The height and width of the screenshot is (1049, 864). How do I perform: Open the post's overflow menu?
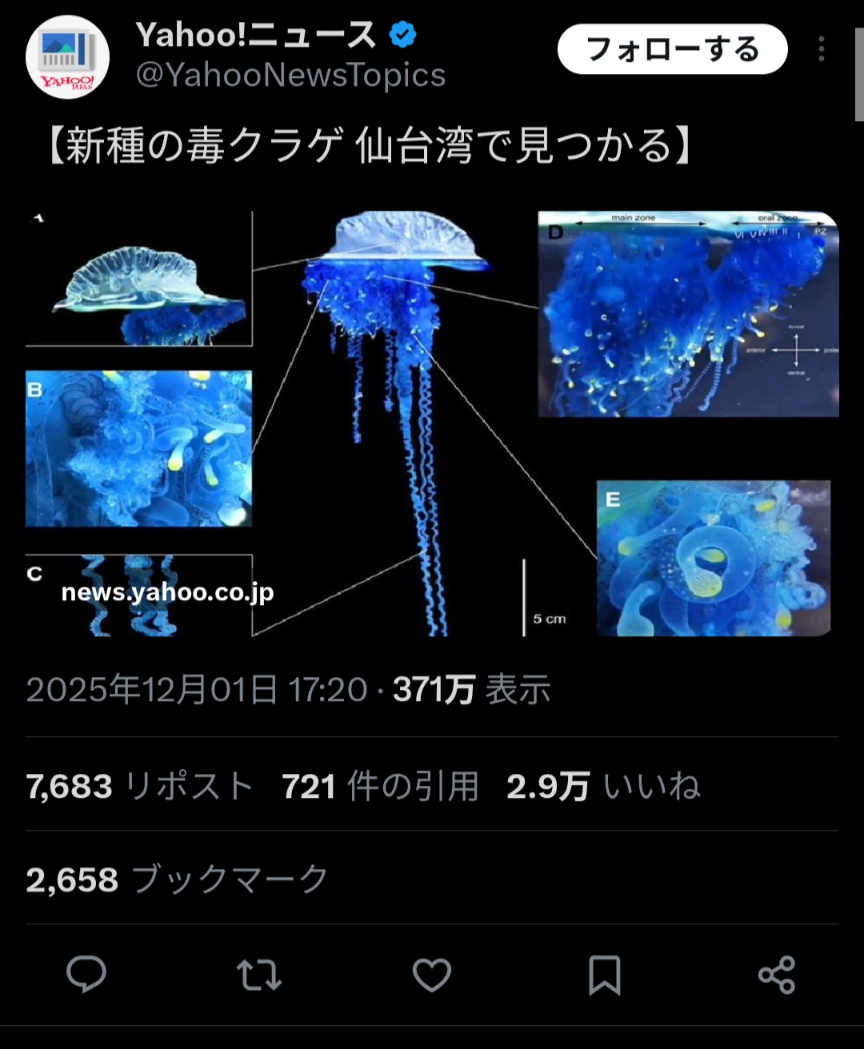click(821, 49)
